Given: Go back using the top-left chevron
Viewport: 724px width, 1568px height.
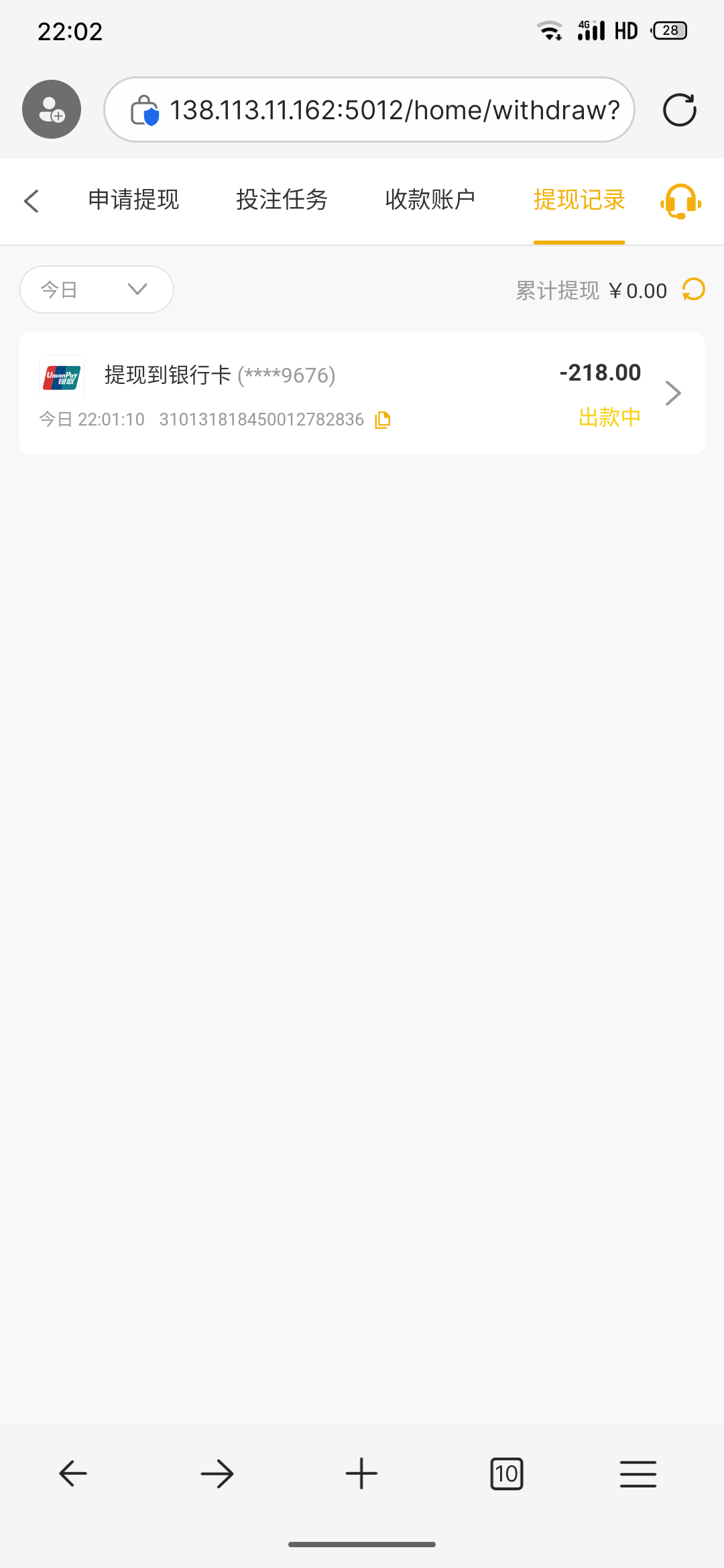Looking at the screenshot, I should click(x=32, y=201).
